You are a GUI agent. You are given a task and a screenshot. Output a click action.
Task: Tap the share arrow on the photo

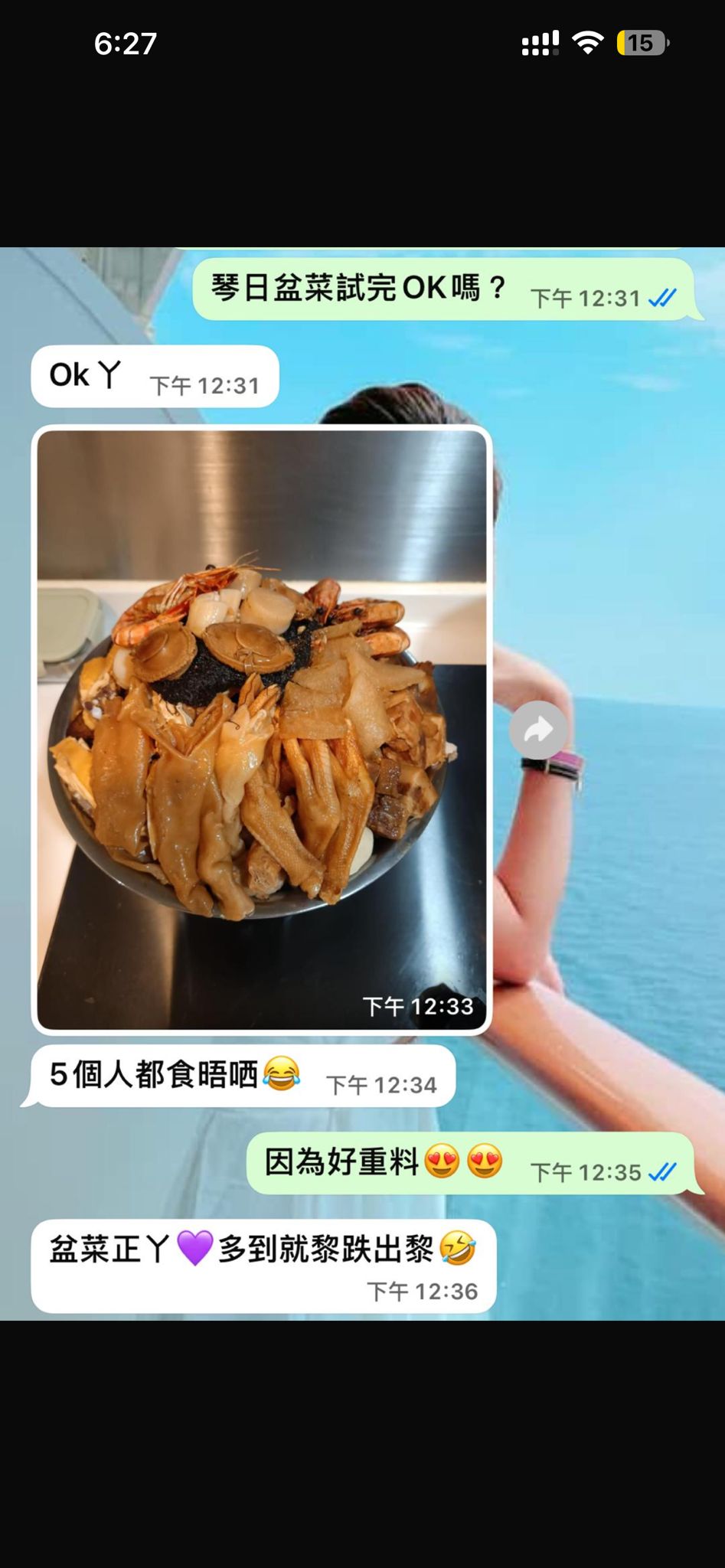[538, 730]
